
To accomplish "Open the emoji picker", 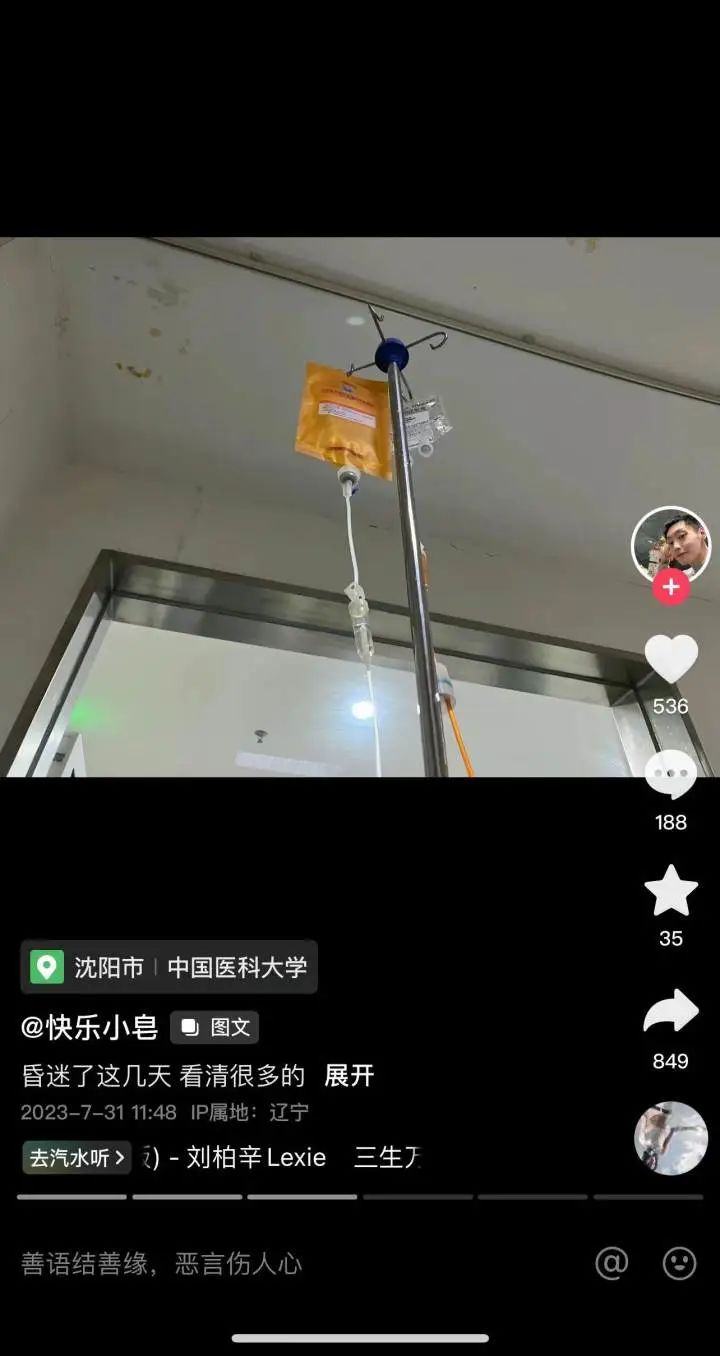I will pyautogui.click(x=679, y=1264).
